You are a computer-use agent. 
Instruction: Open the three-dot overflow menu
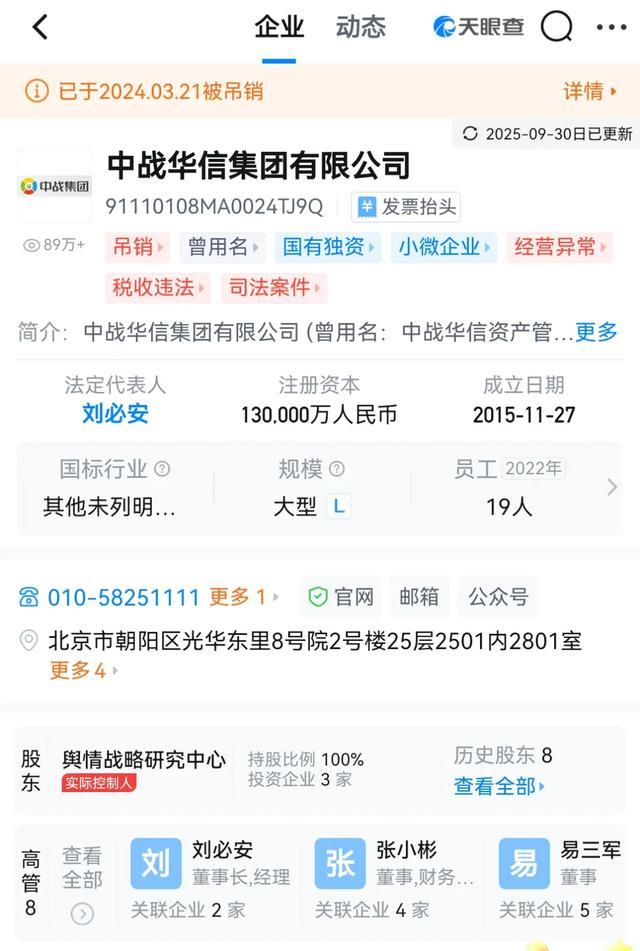611,27
